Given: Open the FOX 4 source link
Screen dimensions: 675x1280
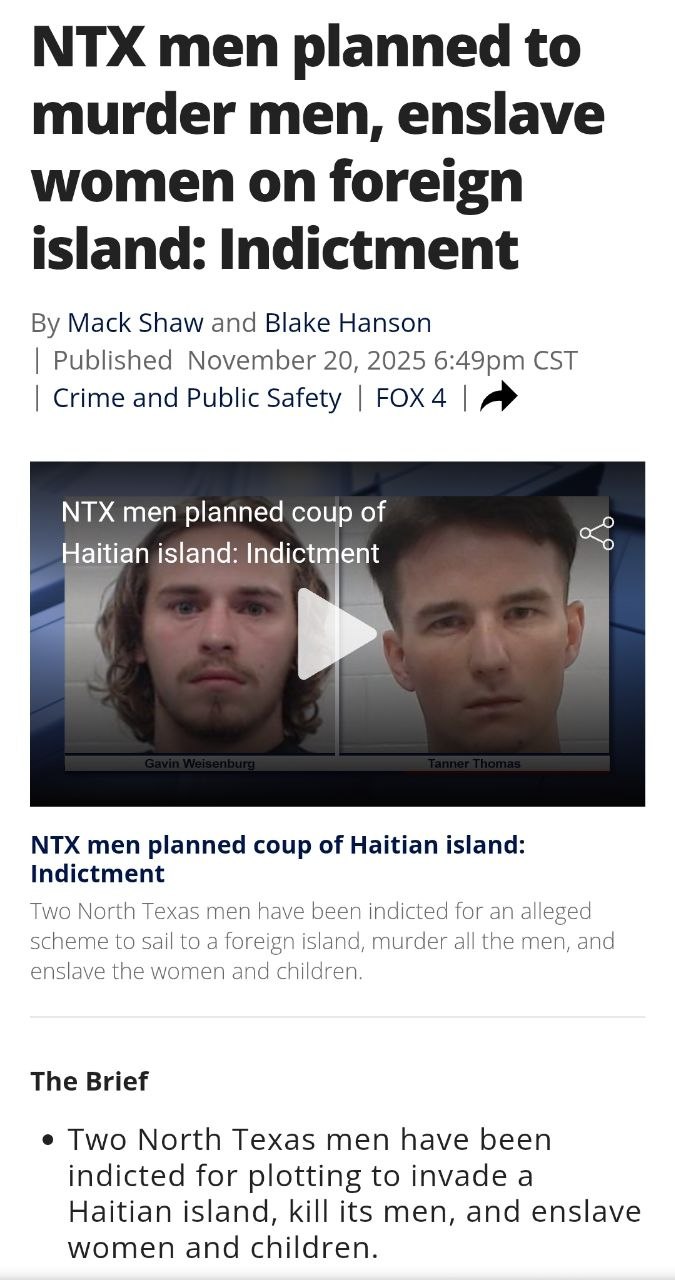Looking at the screenshot, I should point(410,398).
